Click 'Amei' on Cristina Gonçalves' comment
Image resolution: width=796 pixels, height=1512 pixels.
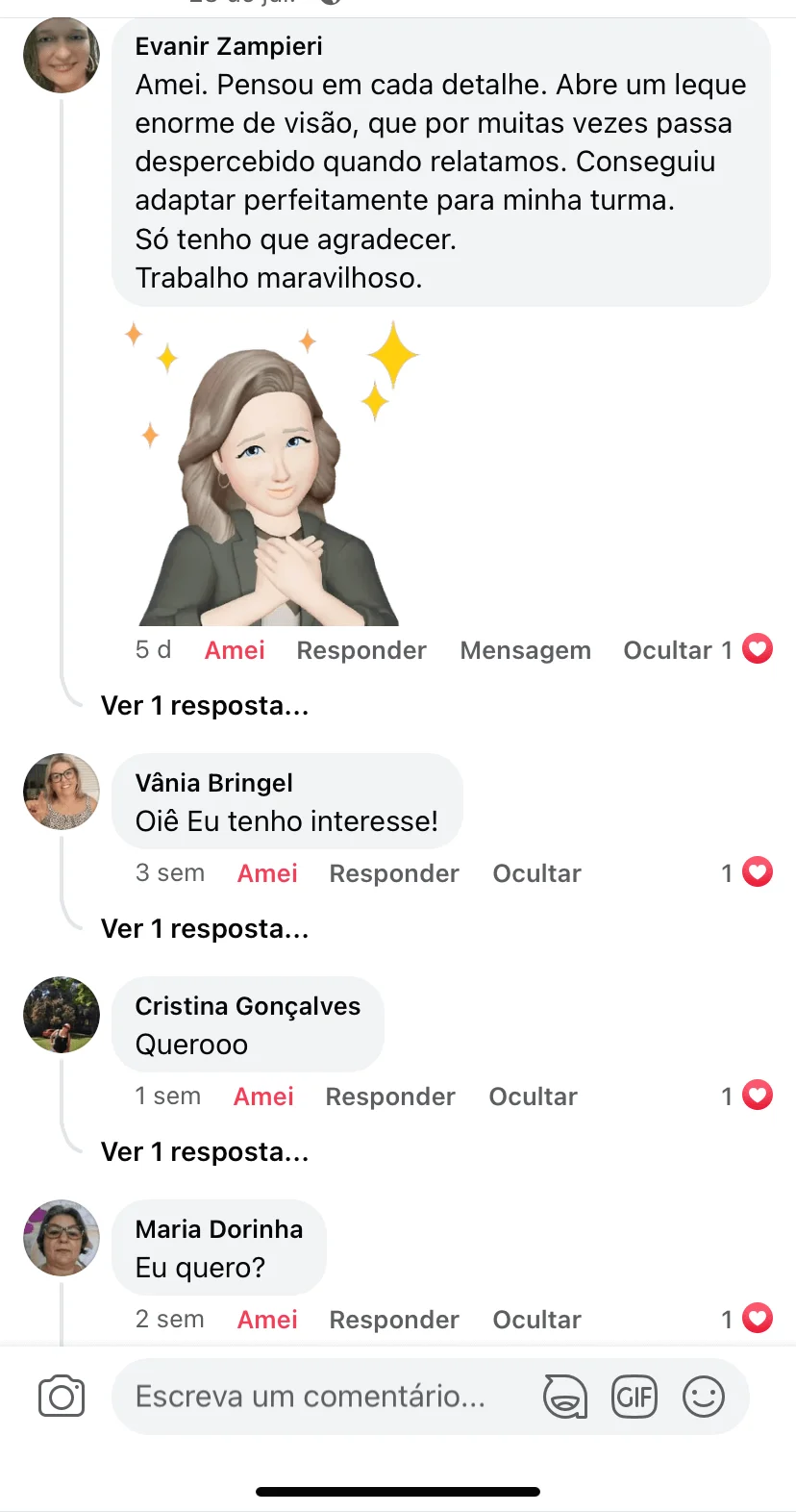[263, 1096]
